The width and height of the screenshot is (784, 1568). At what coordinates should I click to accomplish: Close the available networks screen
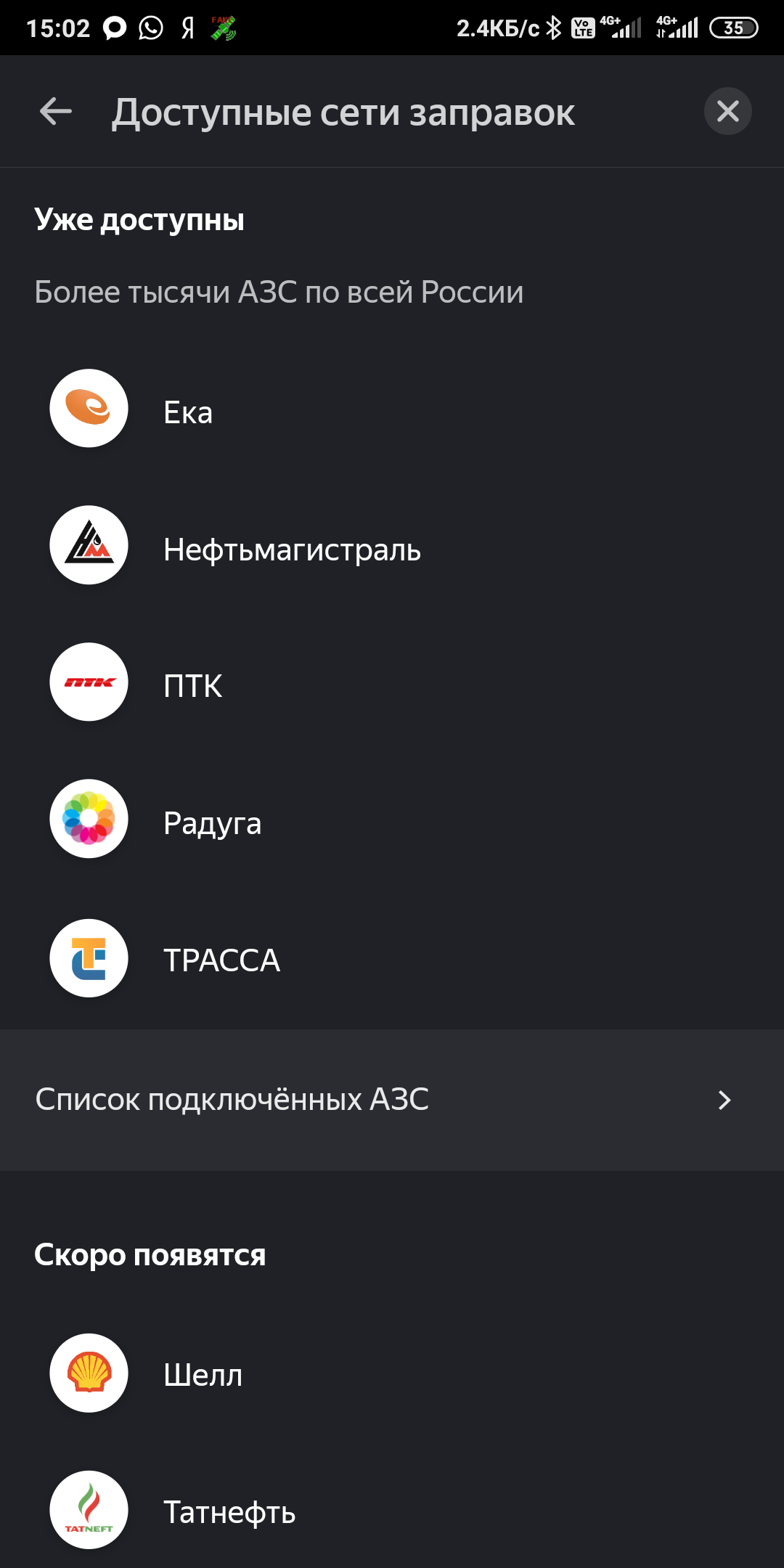click(727, 111)
